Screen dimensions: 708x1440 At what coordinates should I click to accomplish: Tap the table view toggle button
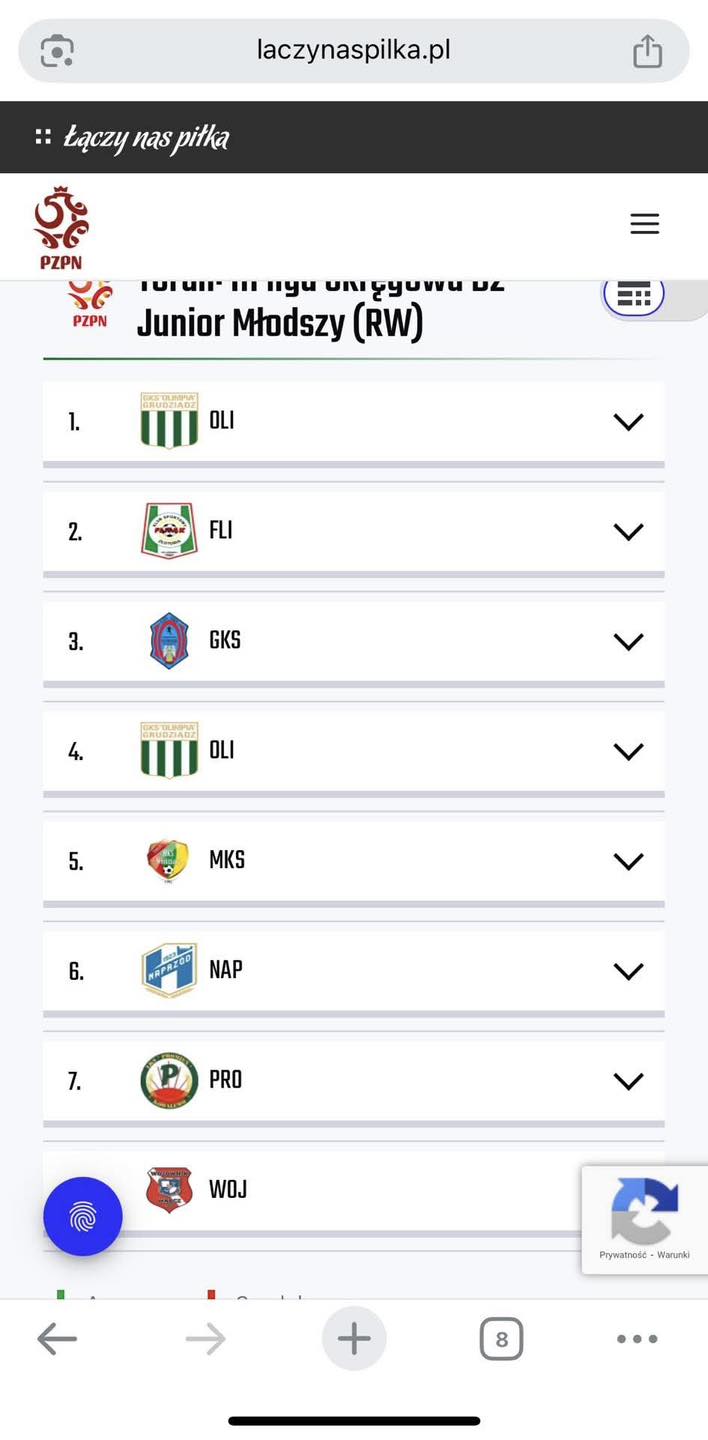(634, 295)
